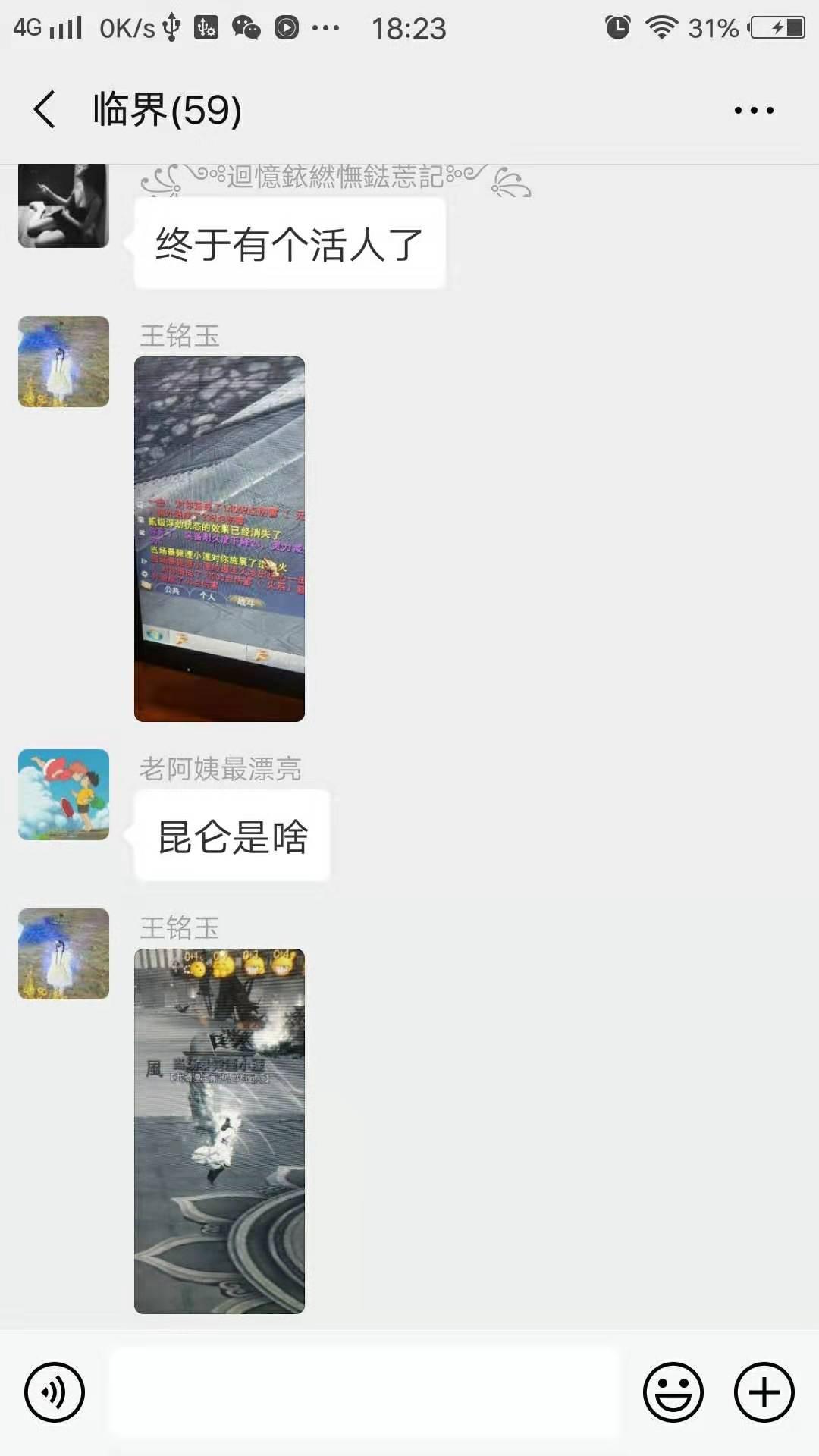Go back from the 临界 group chat

click(45, 110)
